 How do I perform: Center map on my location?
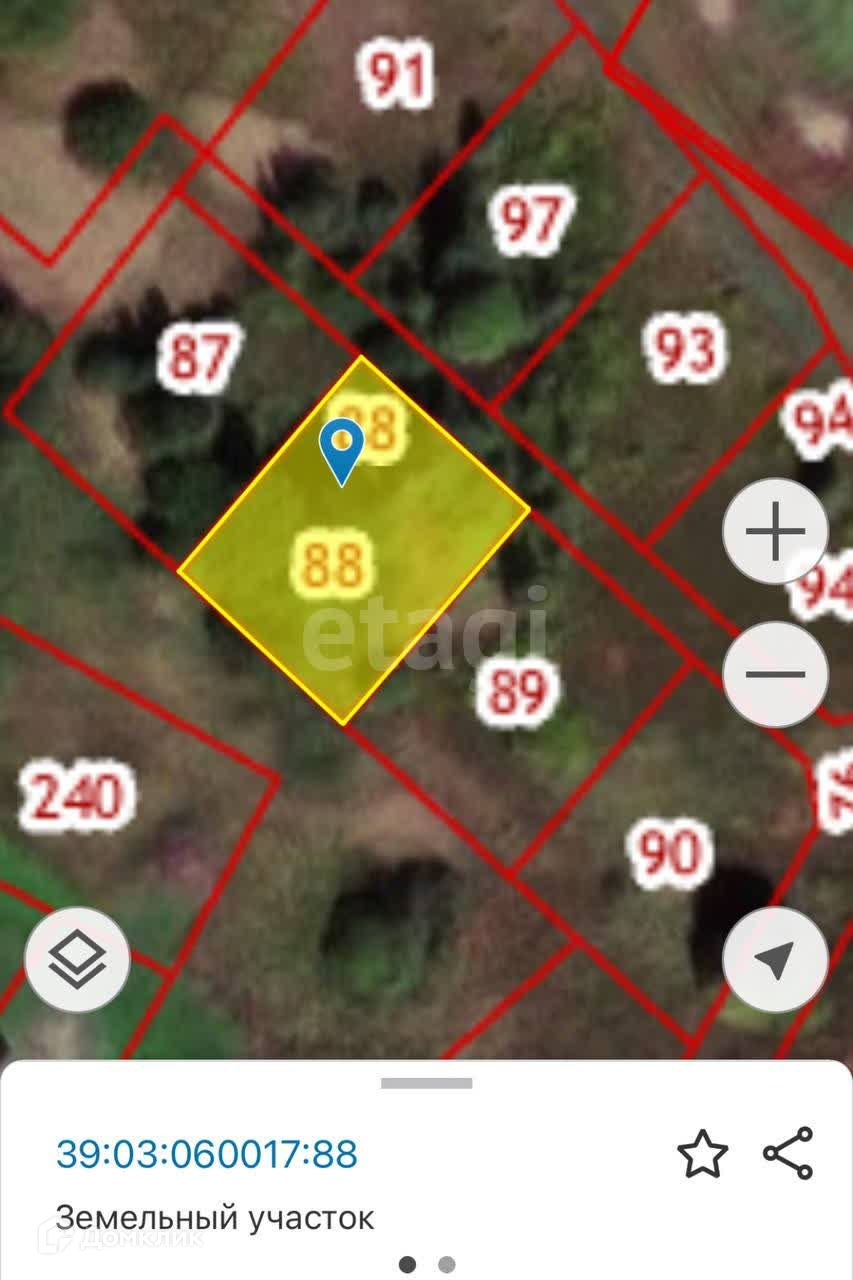pyautogui.click(x=775, y=960)
